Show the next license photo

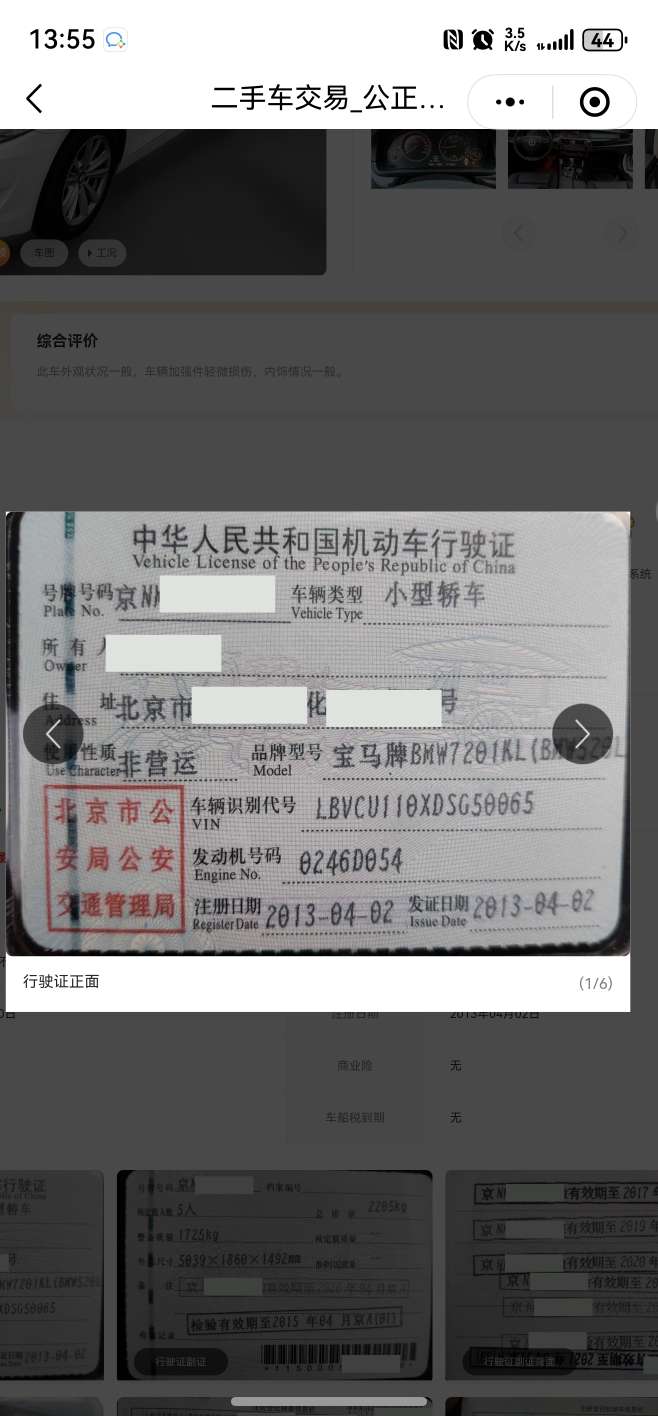(x=582, y=733)
